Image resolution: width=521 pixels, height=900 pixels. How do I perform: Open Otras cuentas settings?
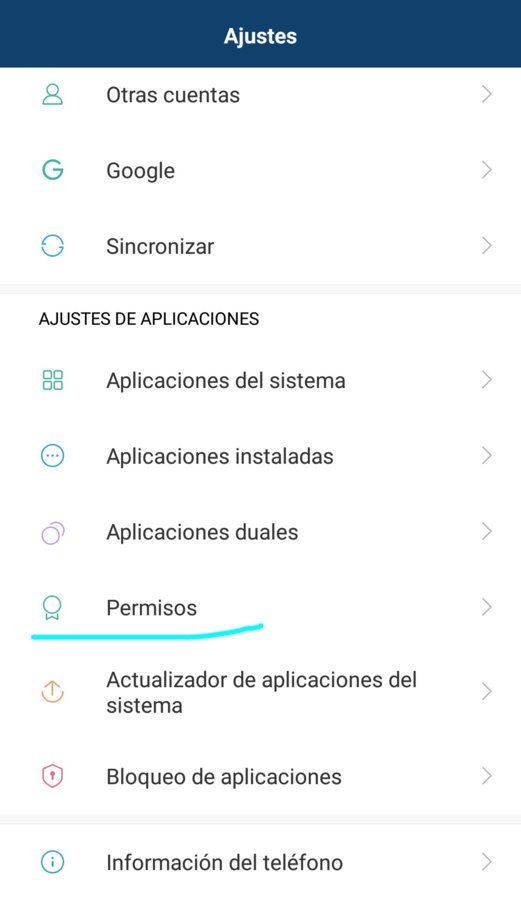coord(260,95)
